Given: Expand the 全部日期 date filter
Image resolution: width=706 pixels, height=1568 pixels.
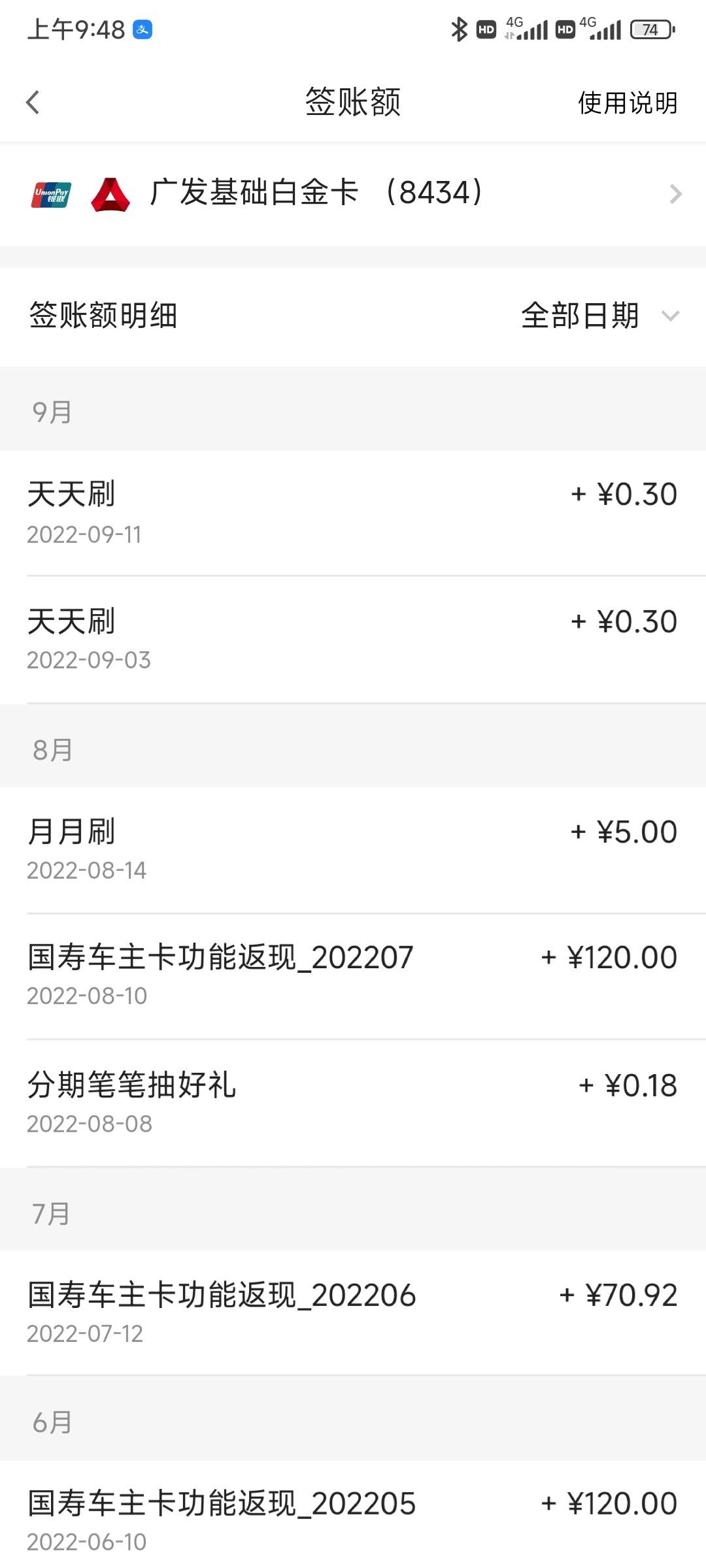Looking at the screenshot, I should click(x=600, y=316).
